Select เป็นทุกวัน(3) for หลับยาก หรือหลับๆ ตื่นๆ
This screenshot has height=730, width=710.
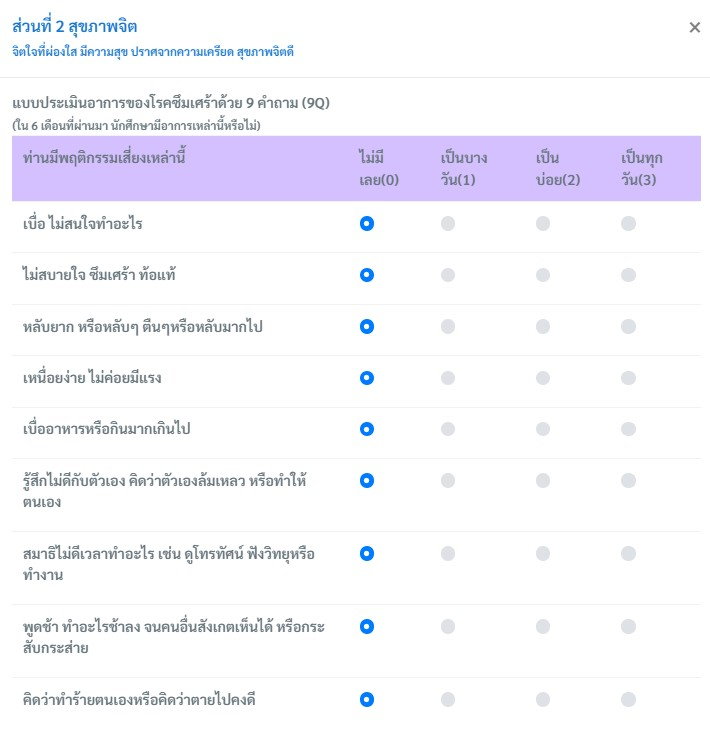(x=628, y=326)
